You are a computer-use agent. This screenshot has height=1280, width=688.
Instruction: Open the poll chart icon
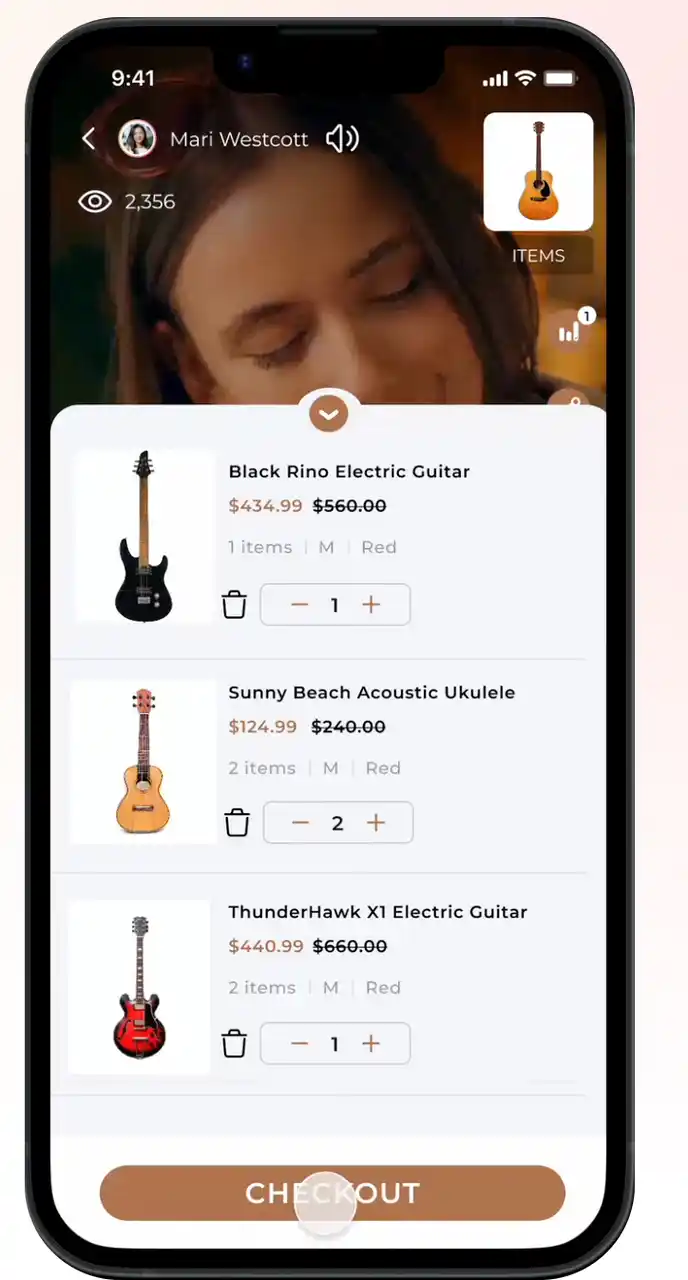coord(570,331)
